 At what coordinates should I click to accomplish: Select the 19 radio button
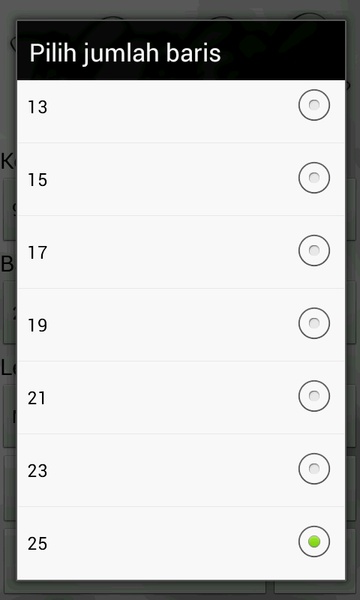(x=314, y=323)
